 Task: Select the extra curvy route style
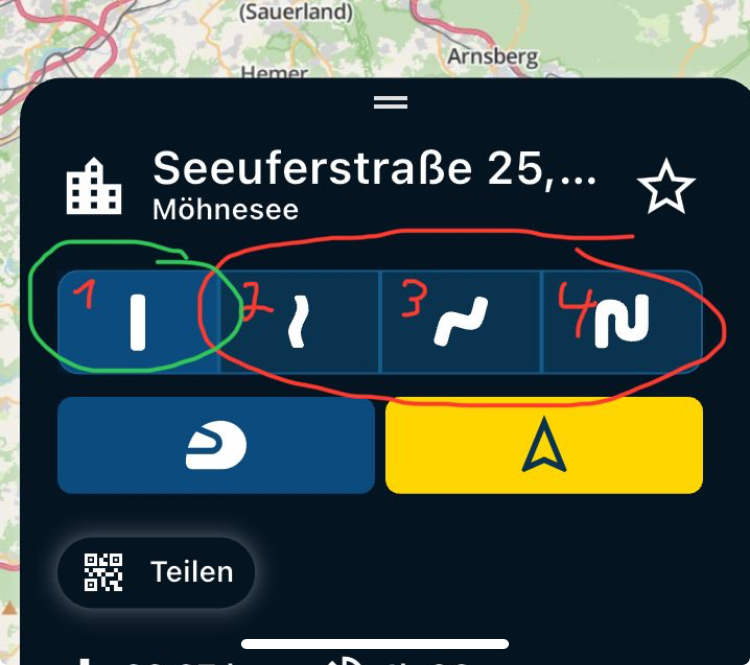(621, 322)
